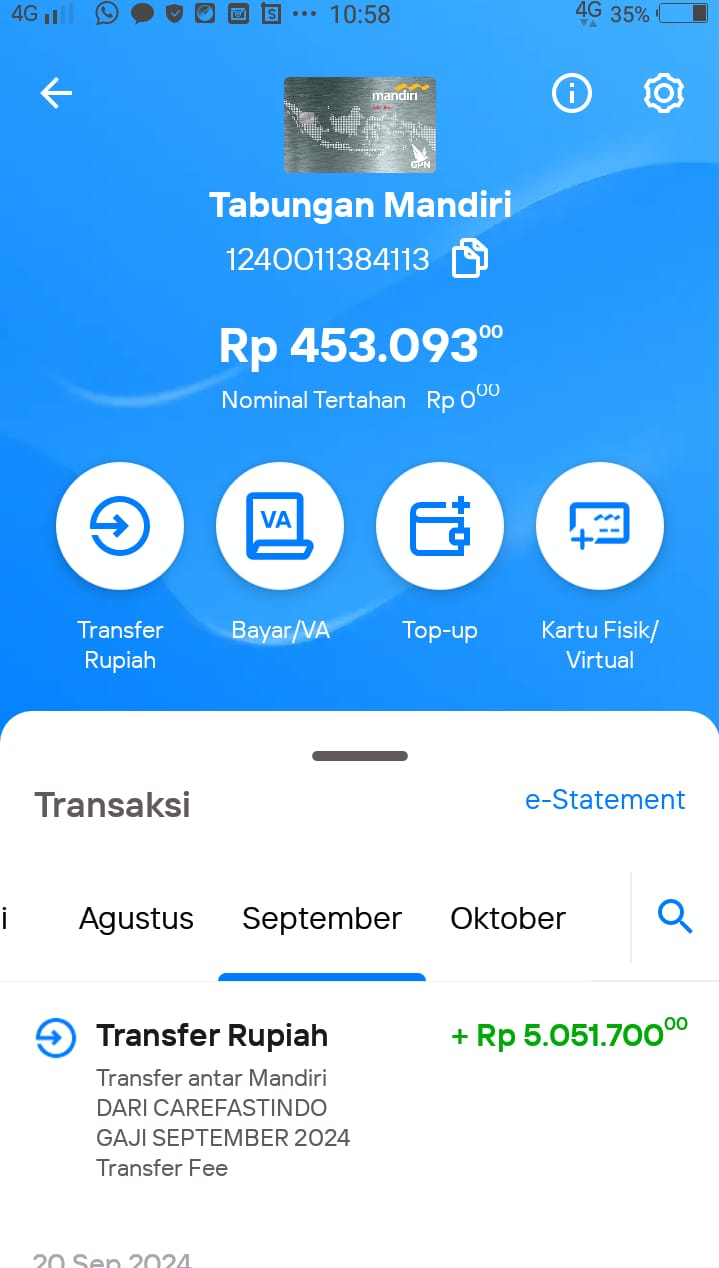This screenshot has width=719, height=1268.
Task: Search transactions with the magnifier icon
Action: [676, 916]
